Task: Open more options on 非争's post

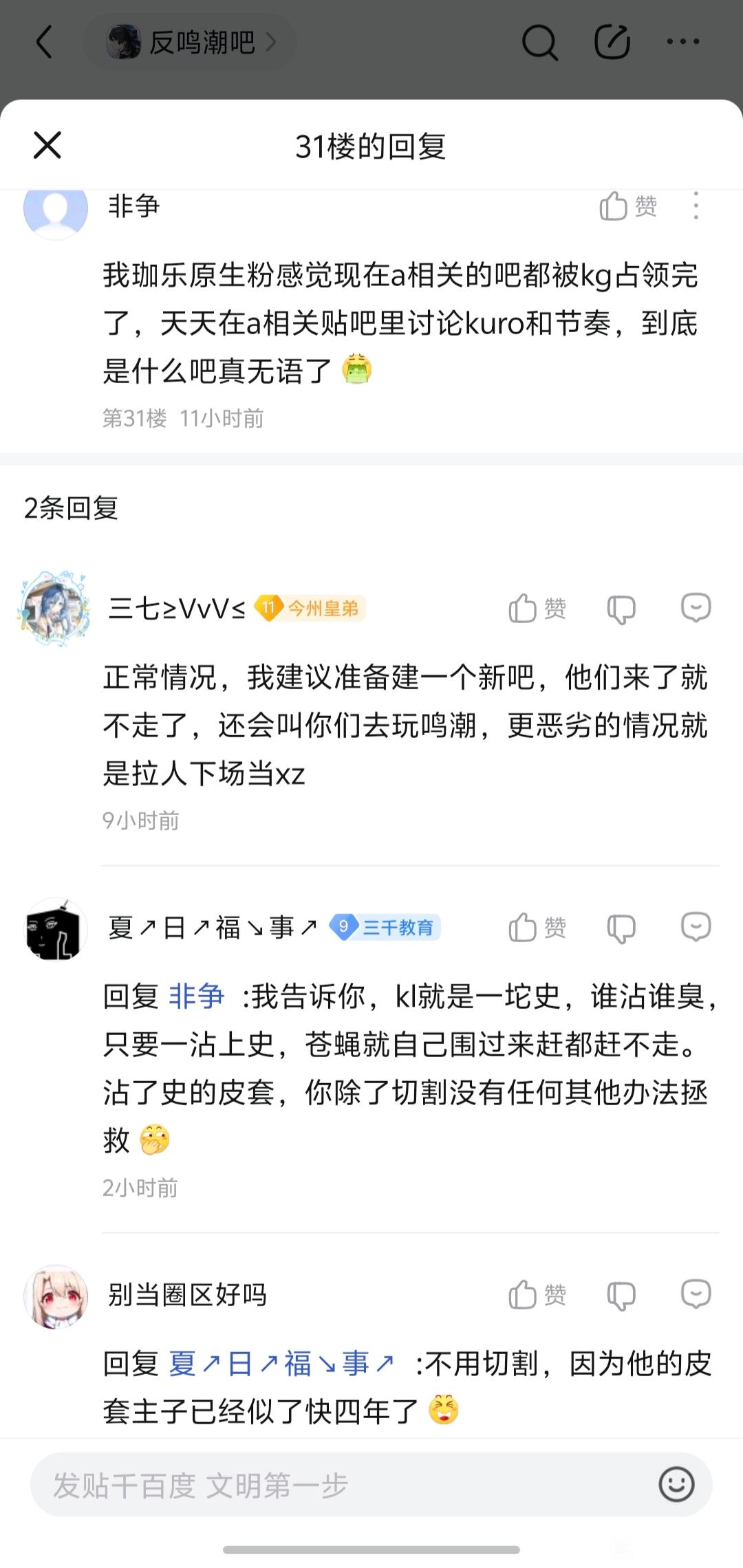Action: [696, 206]
